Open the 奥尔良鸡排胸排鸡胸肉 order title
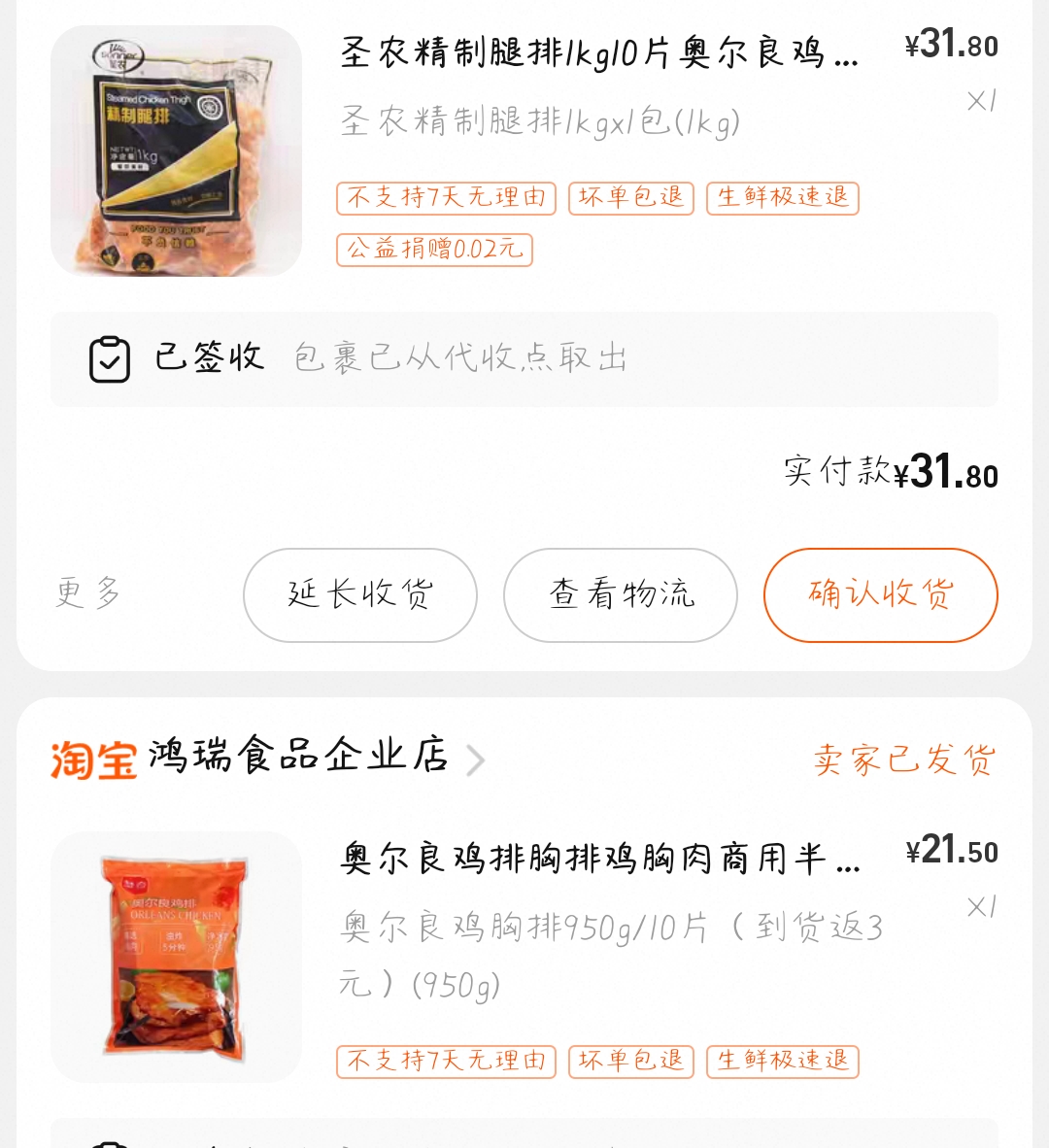The width and height of the screenshot is (1049, 1148). [599, 859]
